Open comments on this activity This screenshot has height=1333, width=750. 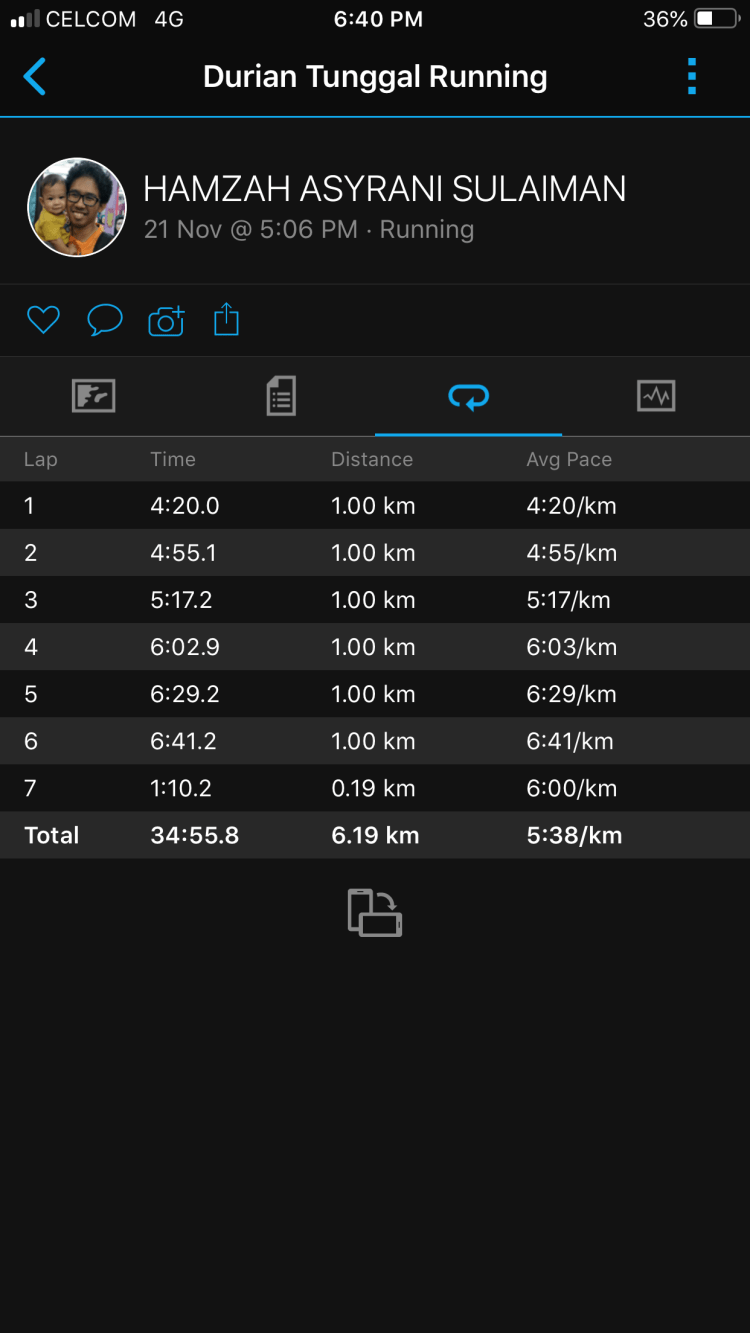coord(105,320)
